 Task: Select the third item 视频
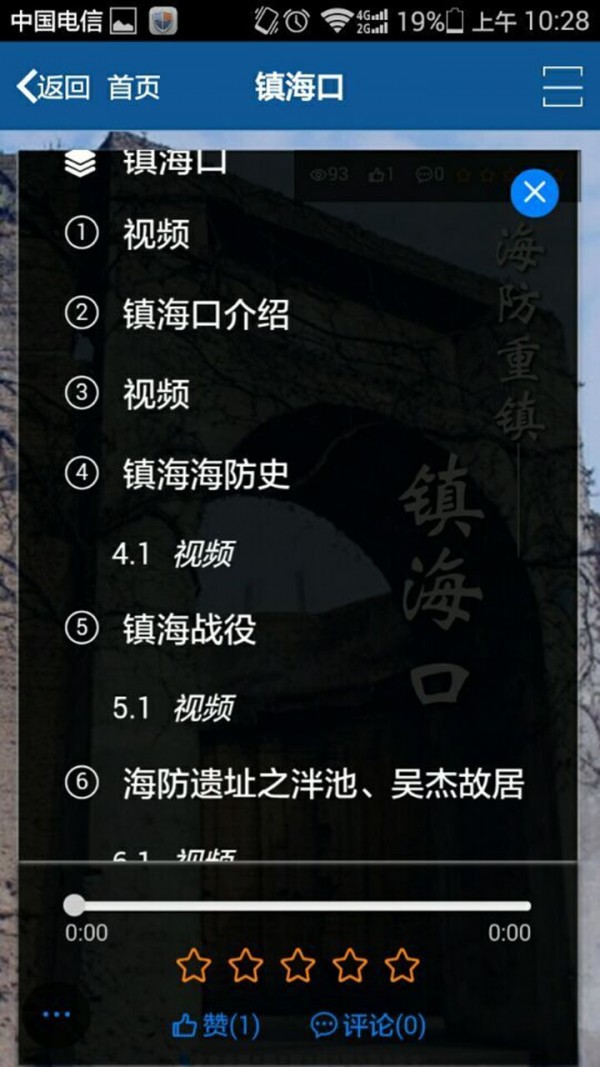coord(156,393)
